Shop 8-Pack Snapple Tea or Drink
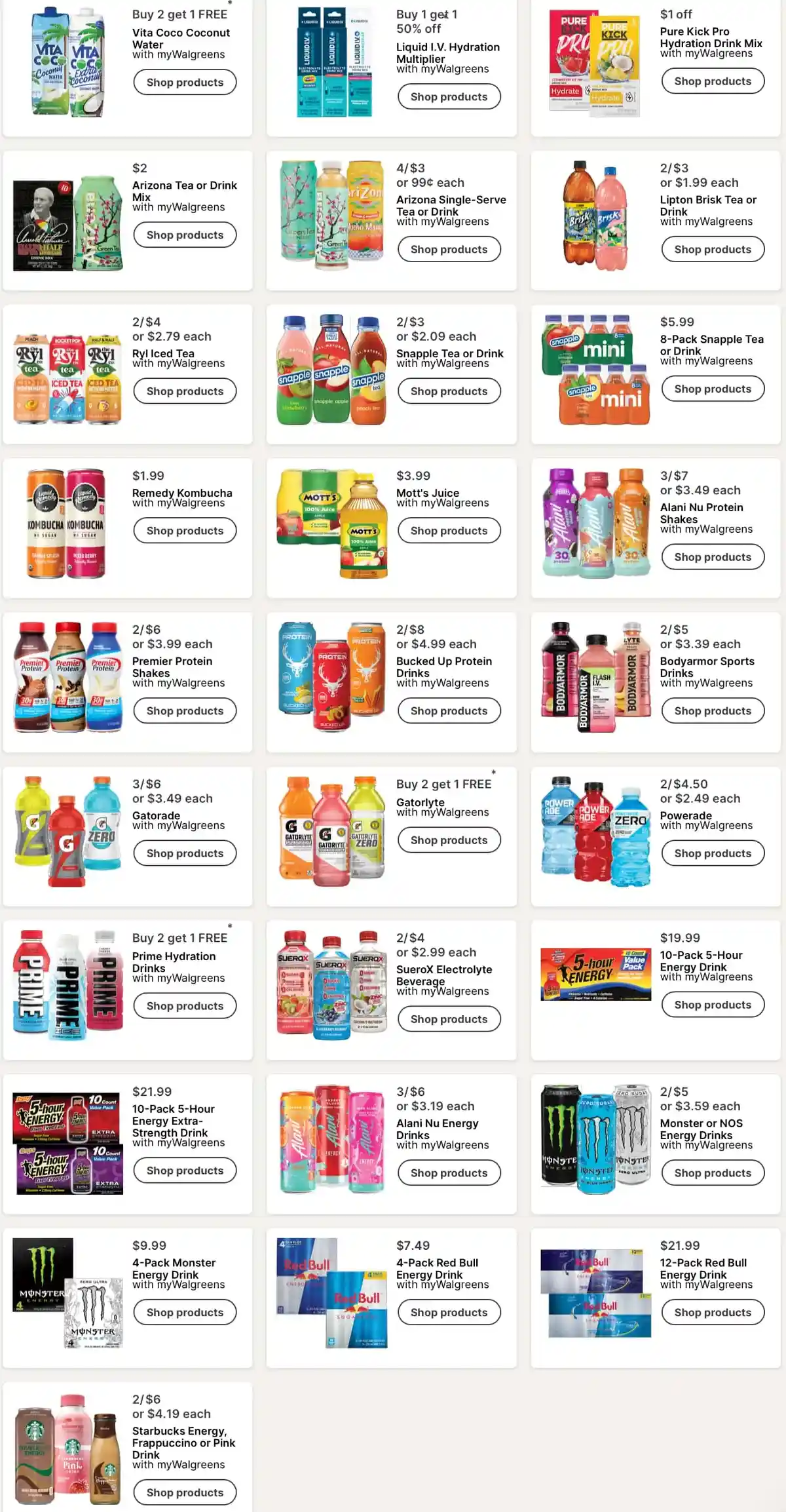The height and width of the screenshot is (1512, 786). pyautogui.click(x=713, y=389)
